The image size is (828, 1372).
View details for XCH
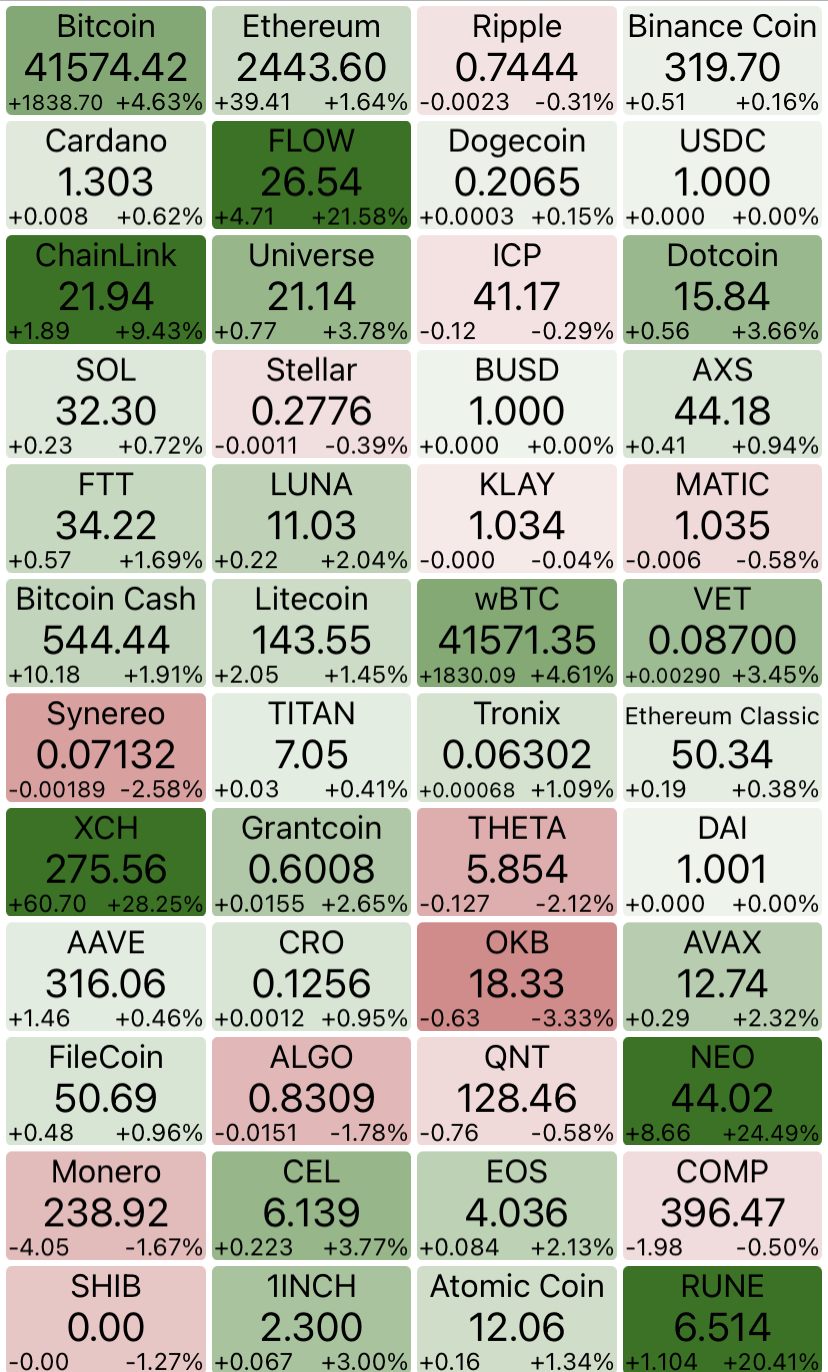coord(106,862)
